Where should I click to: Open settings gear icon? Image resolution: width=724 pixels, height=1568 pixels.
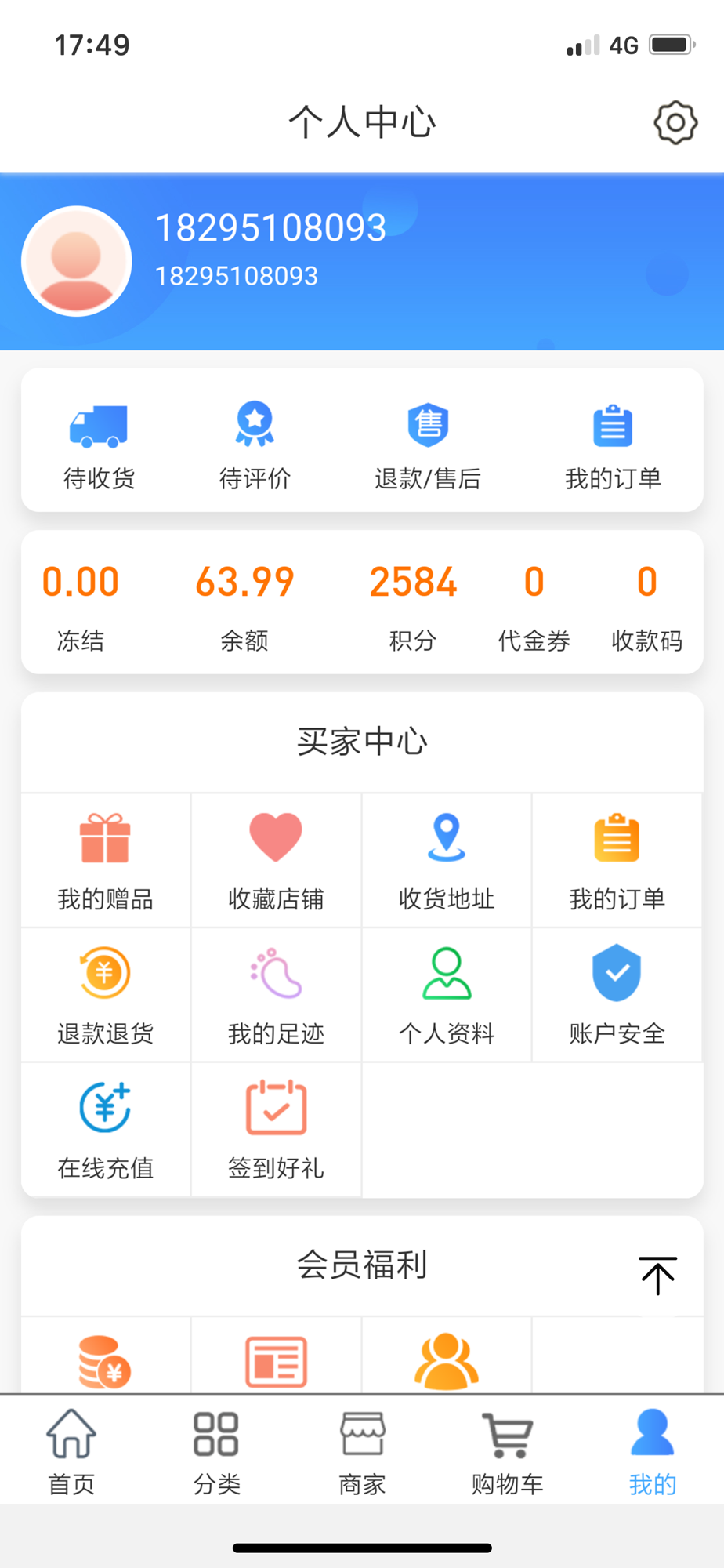point(675,122)
